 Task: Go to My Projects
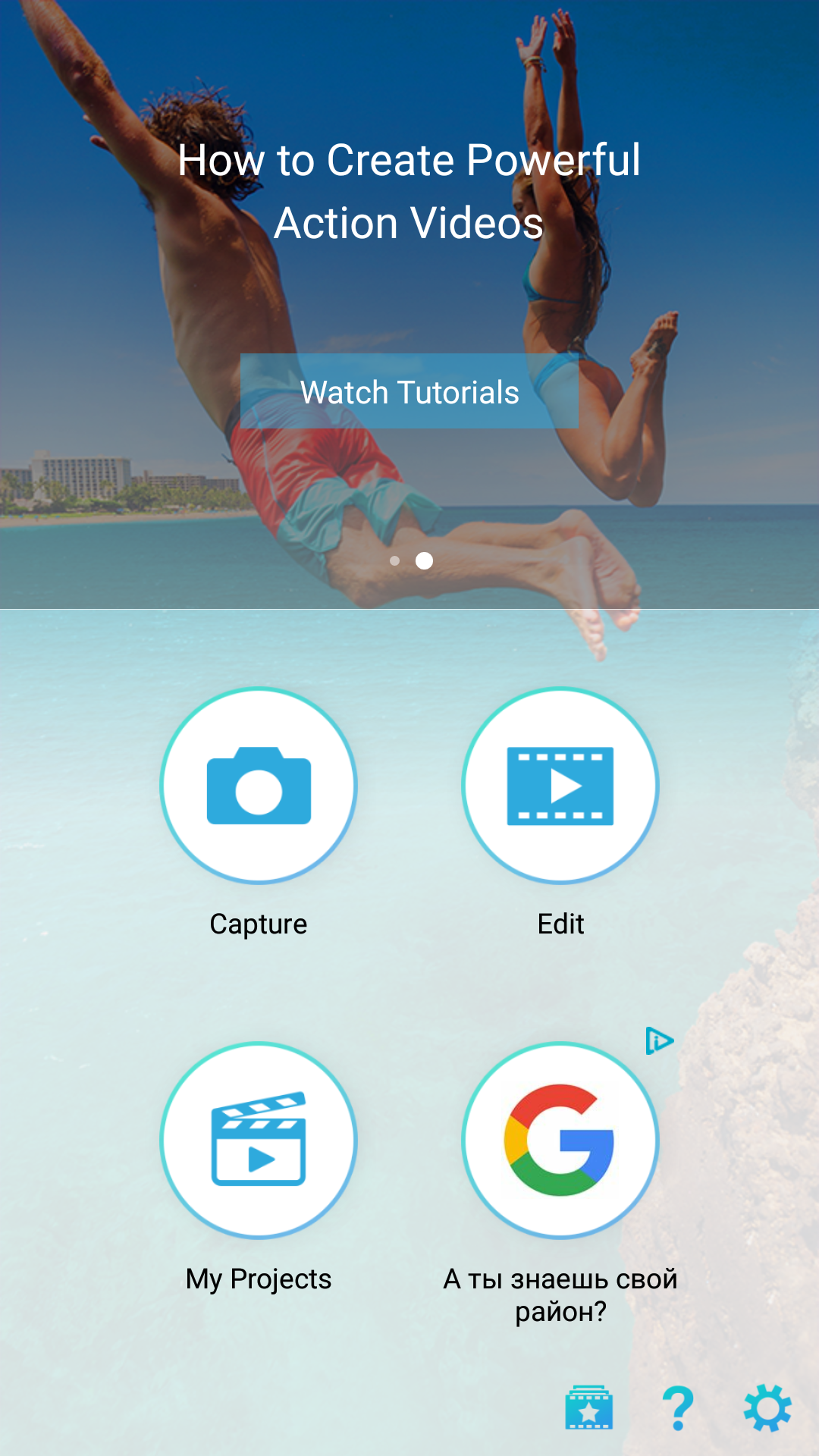coord(259,1141)
